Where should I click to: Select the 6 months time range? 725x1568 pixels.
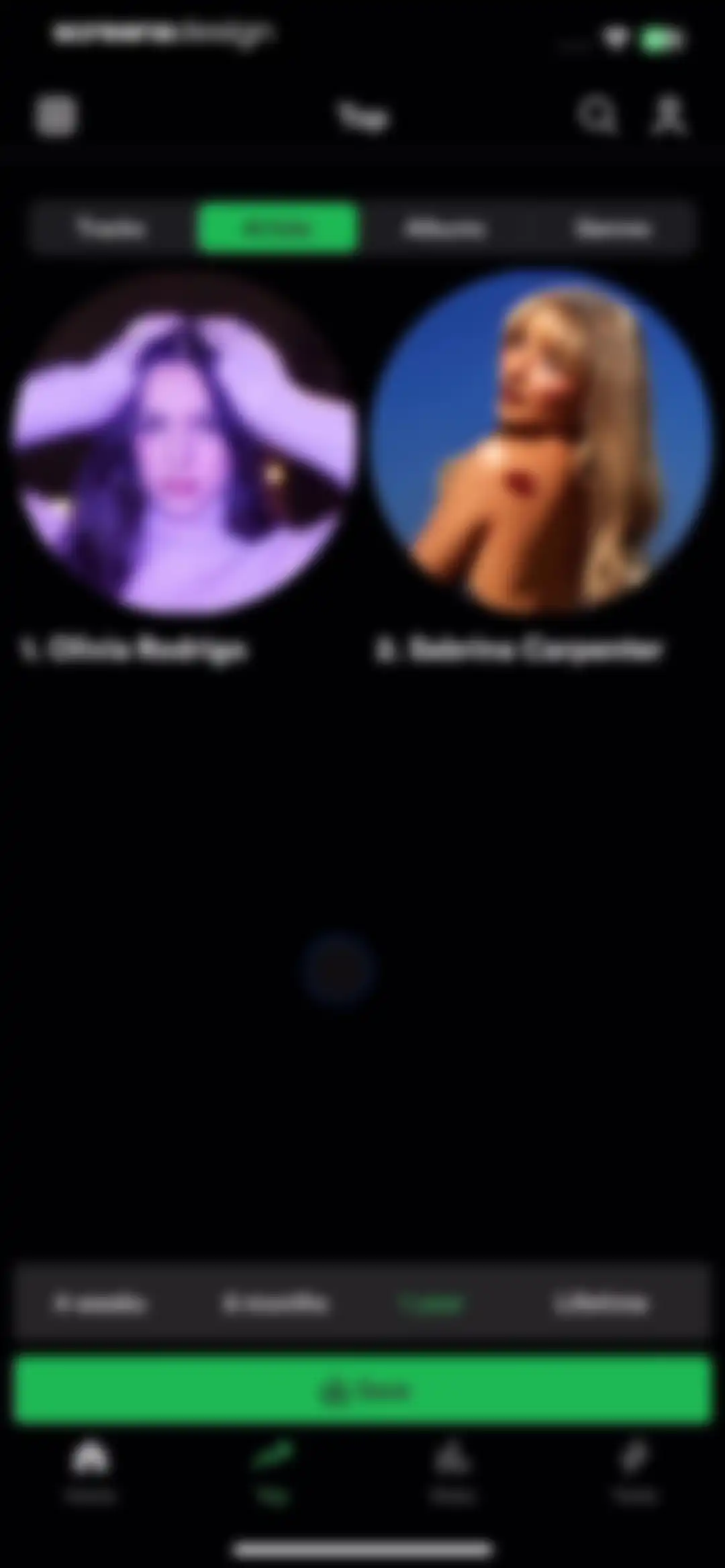point(274,1304)
